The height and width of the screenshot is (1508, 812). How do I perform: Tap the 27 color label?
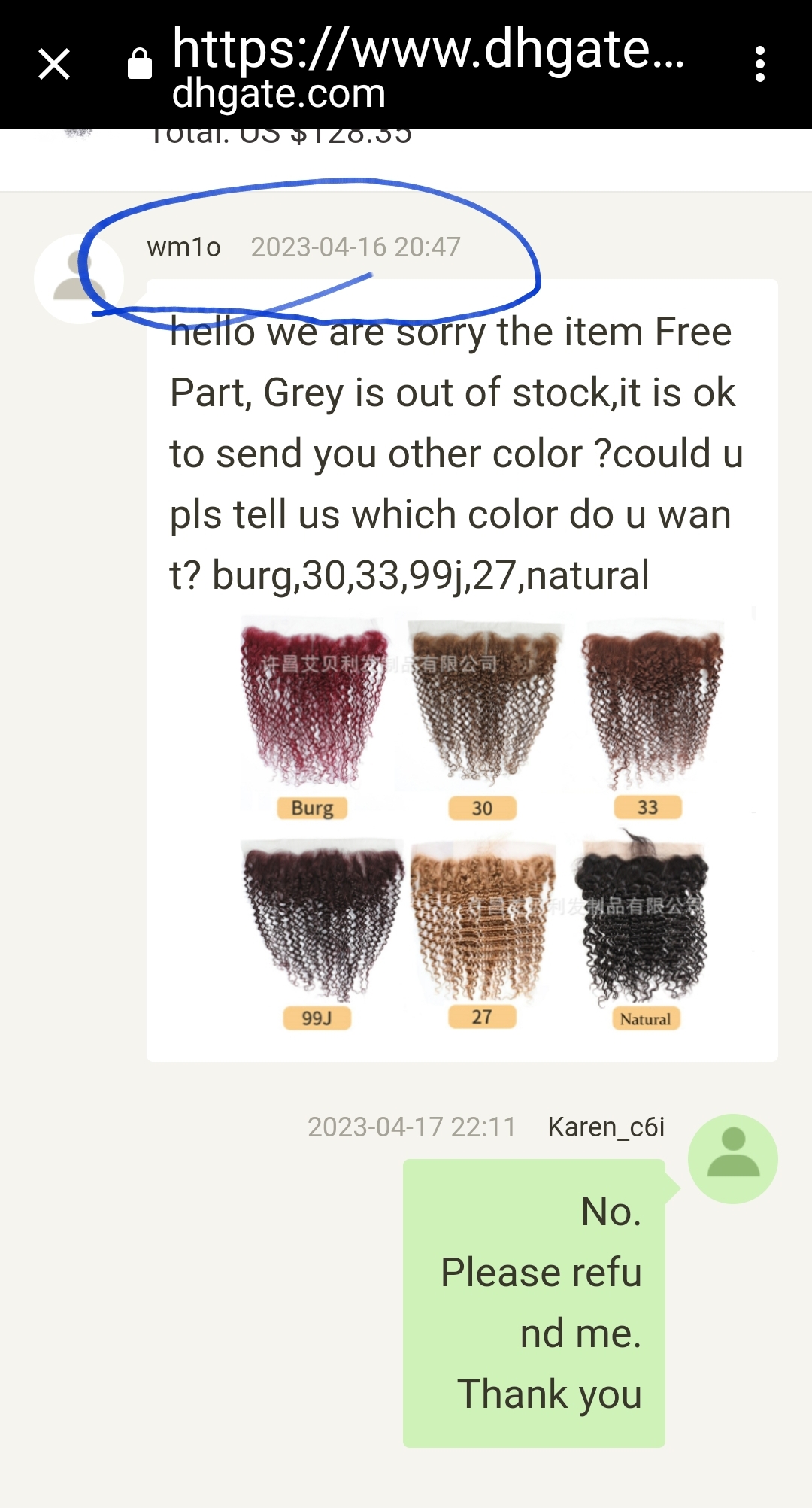click(x=482, y=1017)
